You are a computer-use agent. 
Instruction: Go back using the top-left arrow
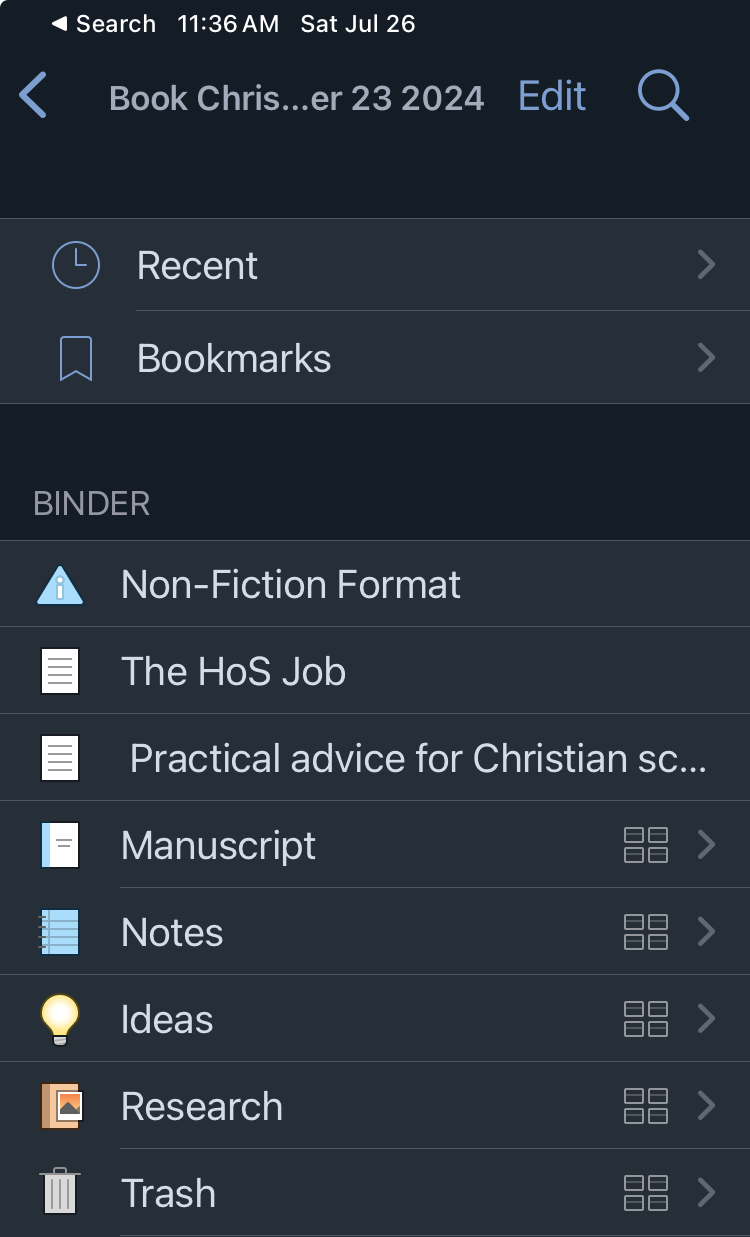33,97
